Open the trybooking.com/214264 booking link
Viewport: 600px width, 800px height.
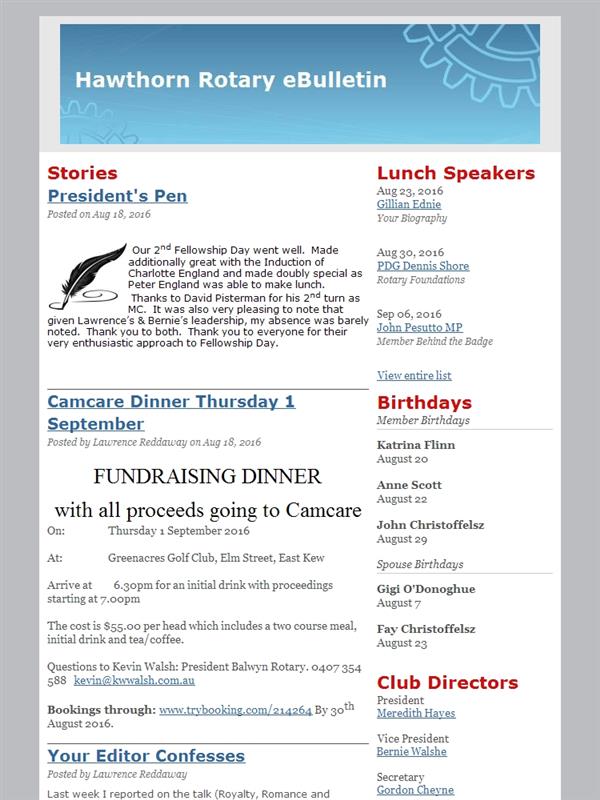click(x=235, y=710)
